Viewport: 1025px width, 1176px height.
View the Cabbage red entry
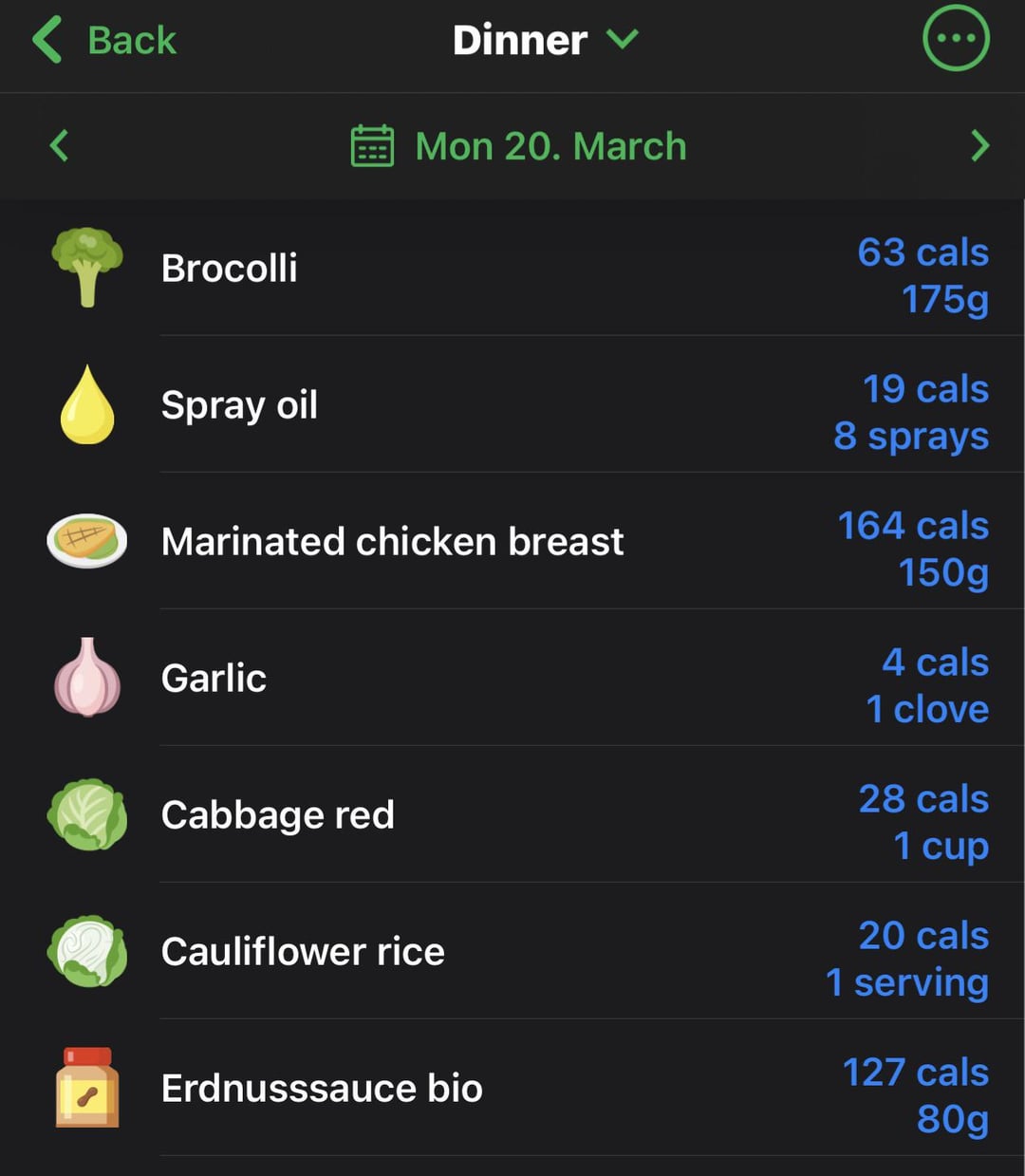tap(512, 815)
